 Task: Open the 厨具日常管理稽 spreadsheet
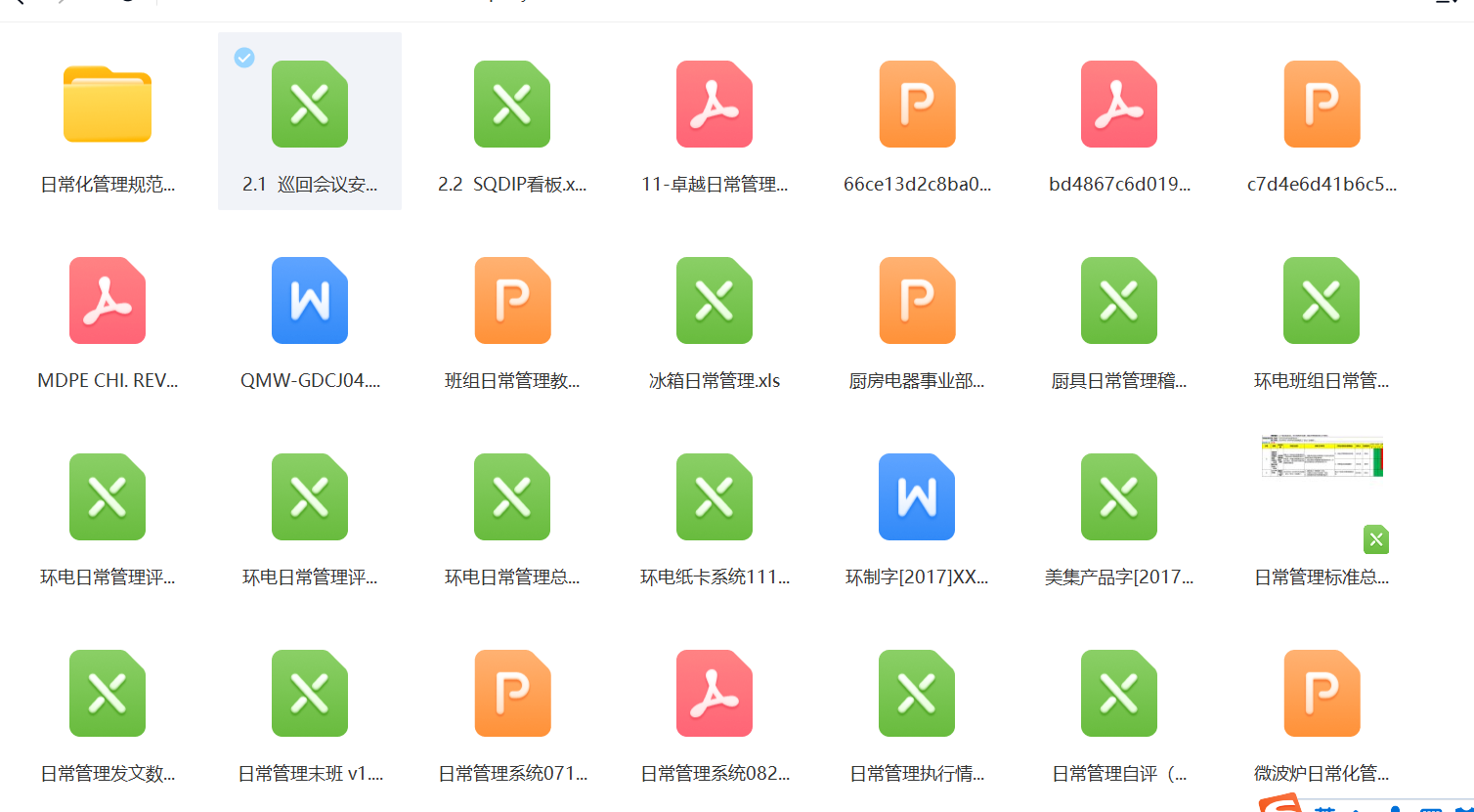(x=1119, y=301)
